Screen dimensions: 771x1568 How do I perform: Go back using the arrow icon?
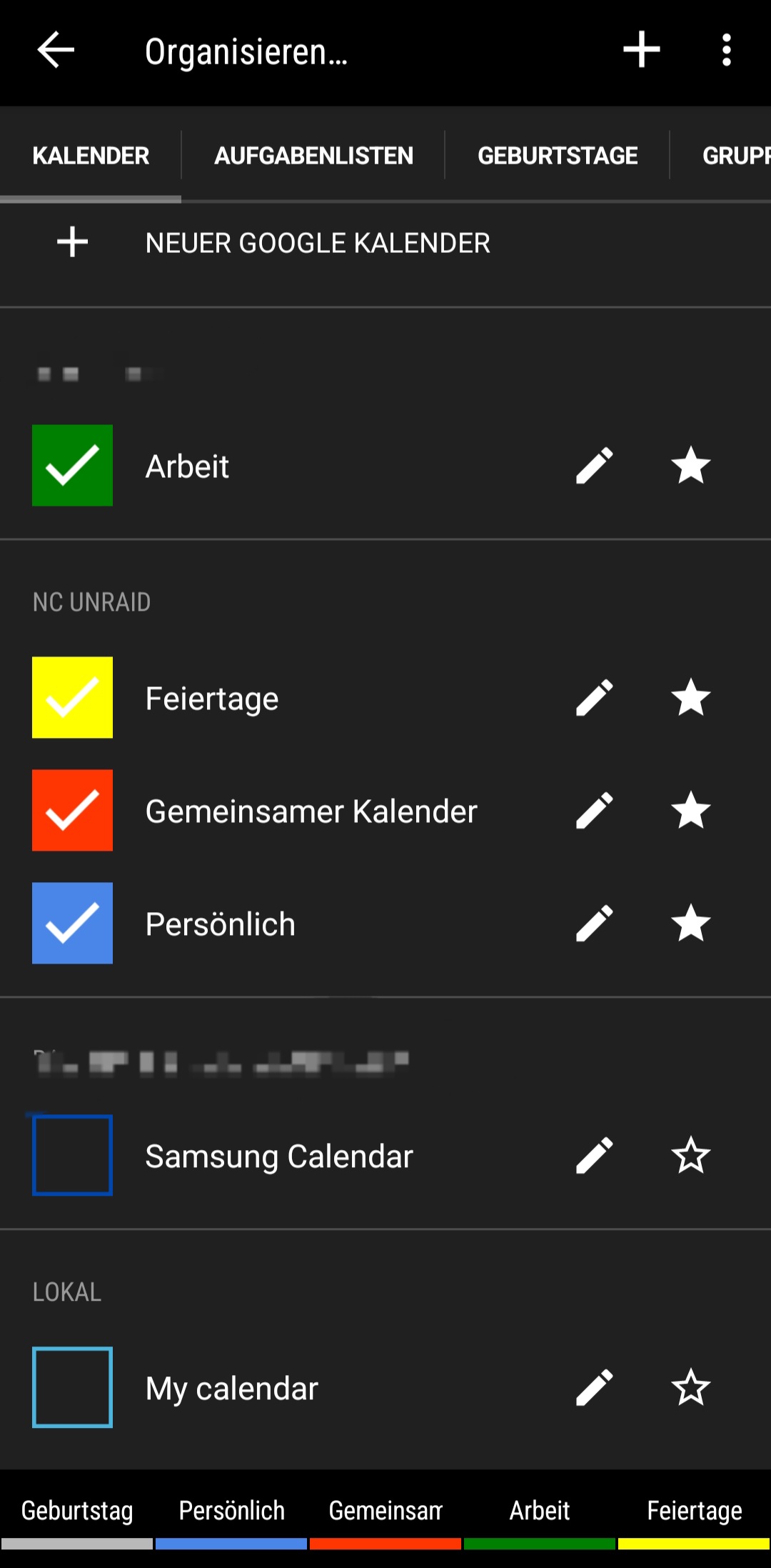pos(56,50)
